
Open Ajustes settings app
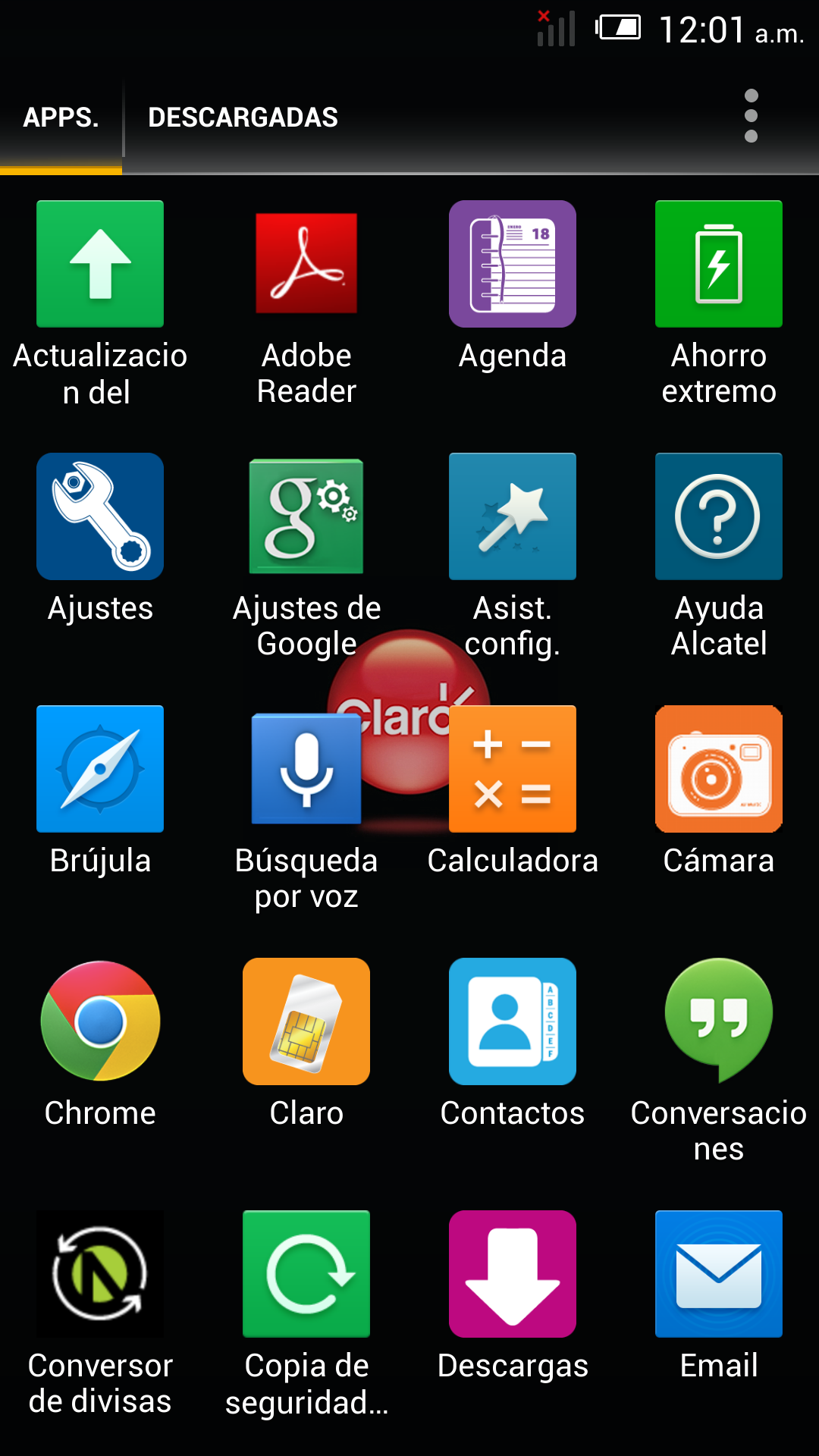(100, 516)
